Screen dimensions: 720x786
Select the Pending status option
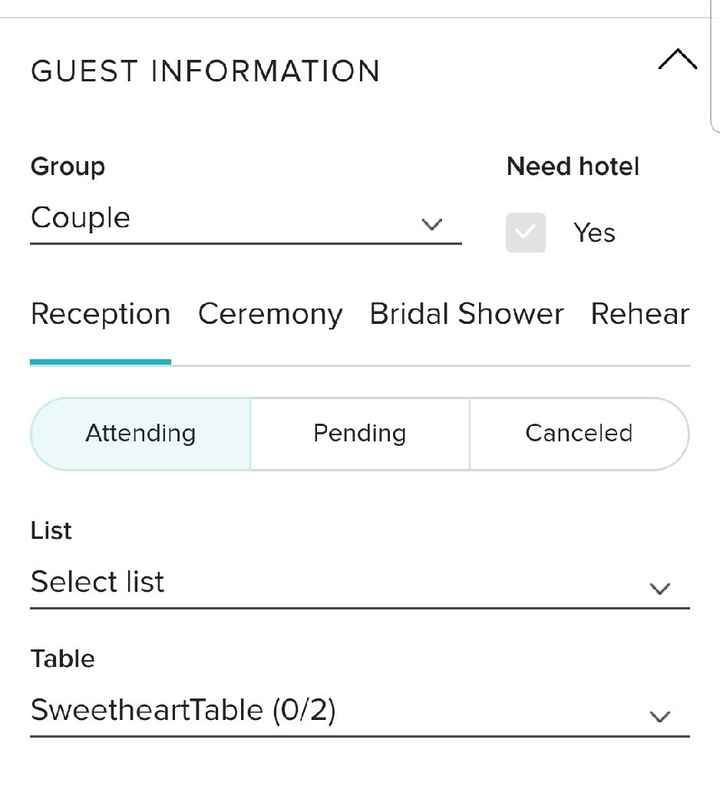pyautogui.click(x=360, y=433)
